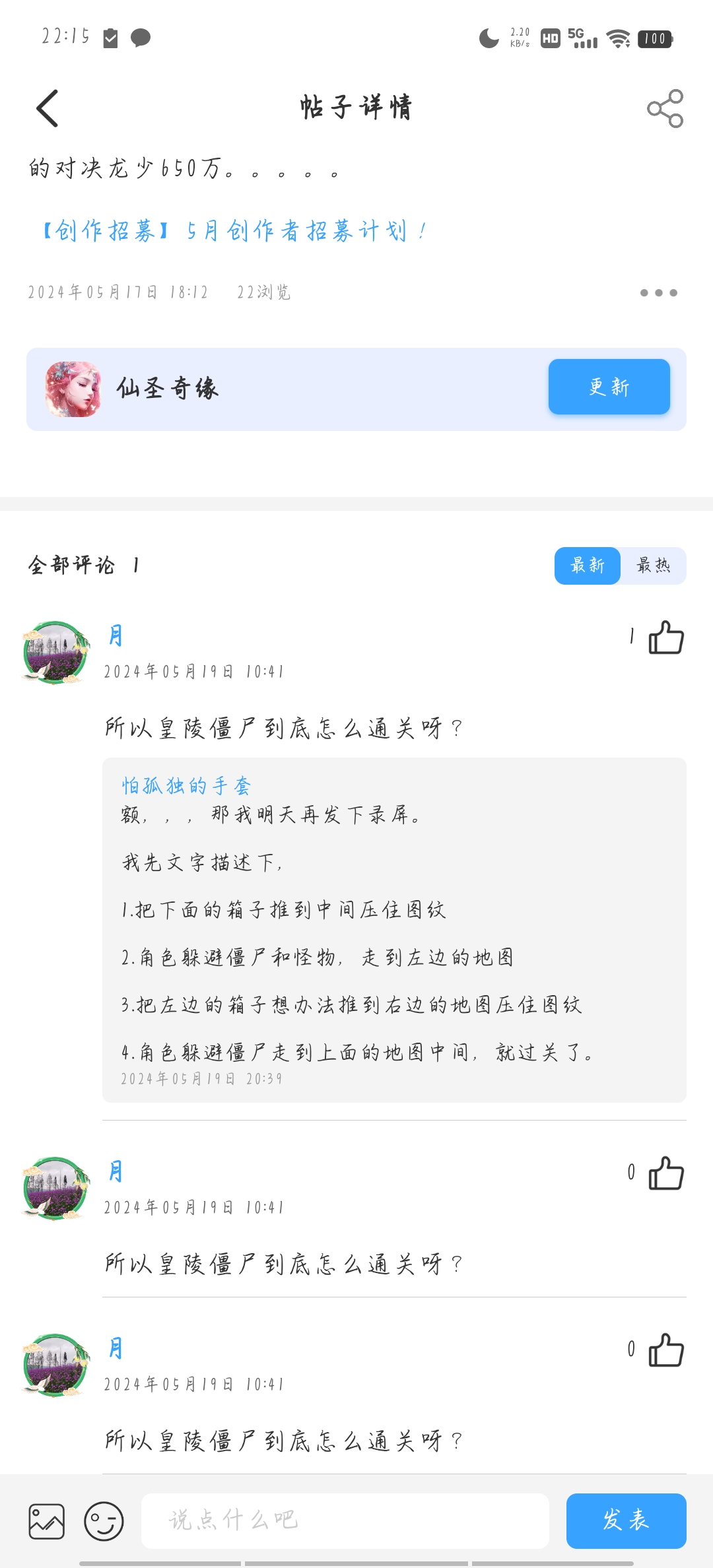The image size is (713, 1568).
Task: Open the 5月创作者招募计划 link
Action: [234, 231]
